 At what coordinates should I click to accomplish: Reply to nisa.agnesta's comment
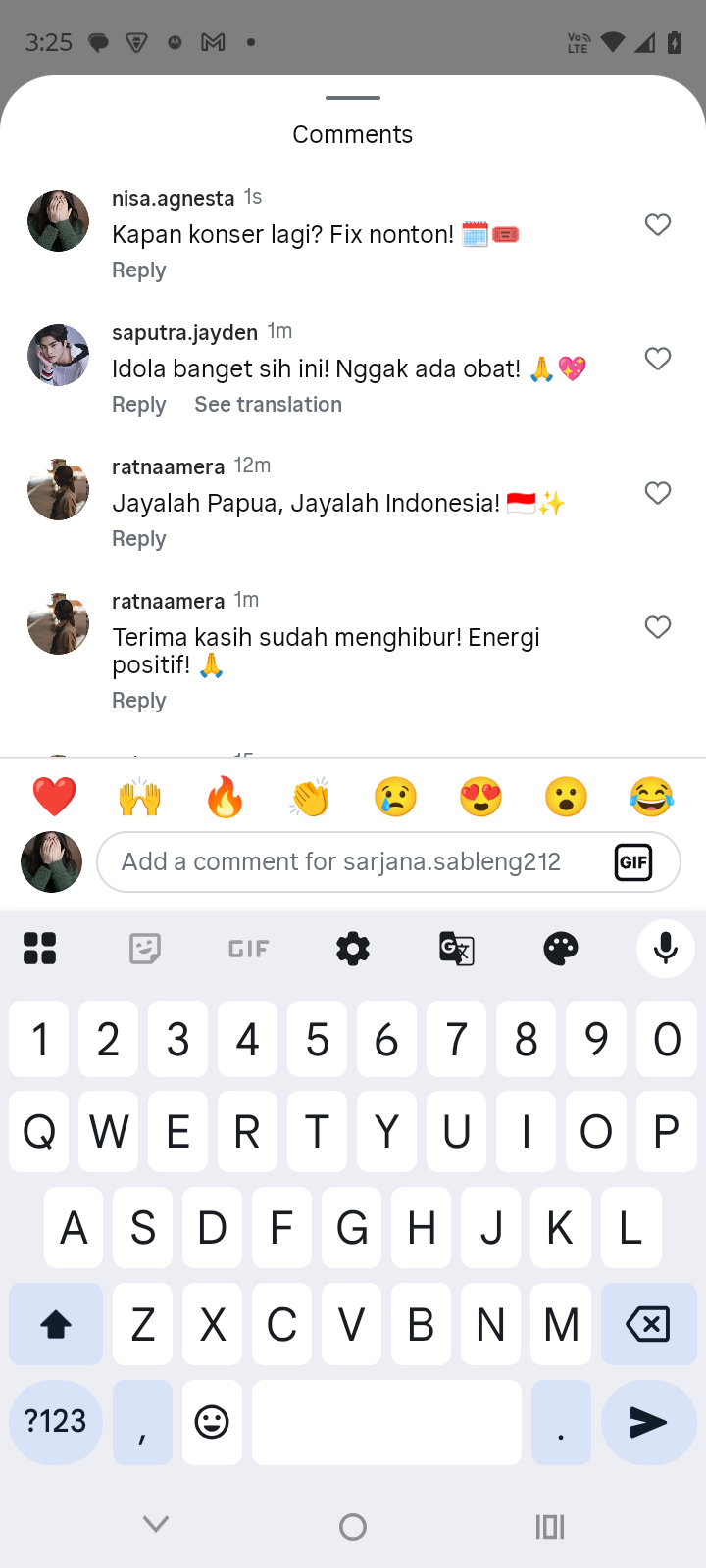(x=139, y=270)
